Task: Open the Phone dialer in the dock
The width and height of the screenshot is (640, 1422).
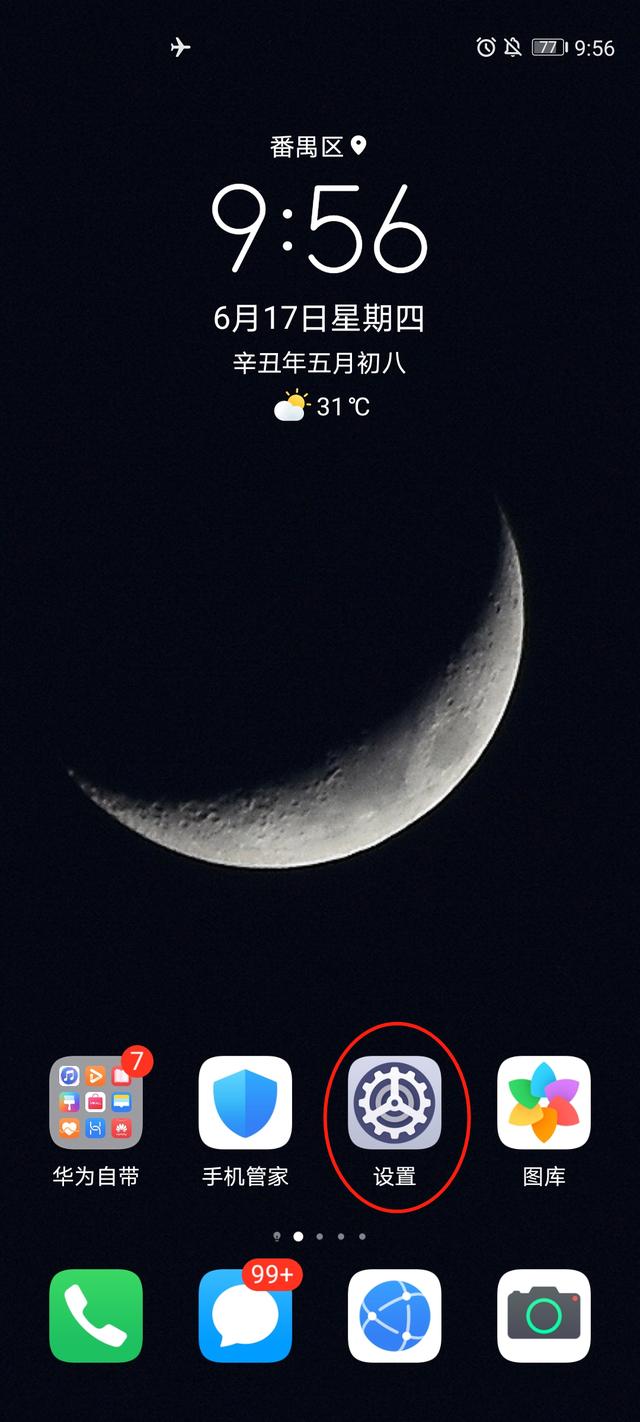Action: click(96, 1315)
